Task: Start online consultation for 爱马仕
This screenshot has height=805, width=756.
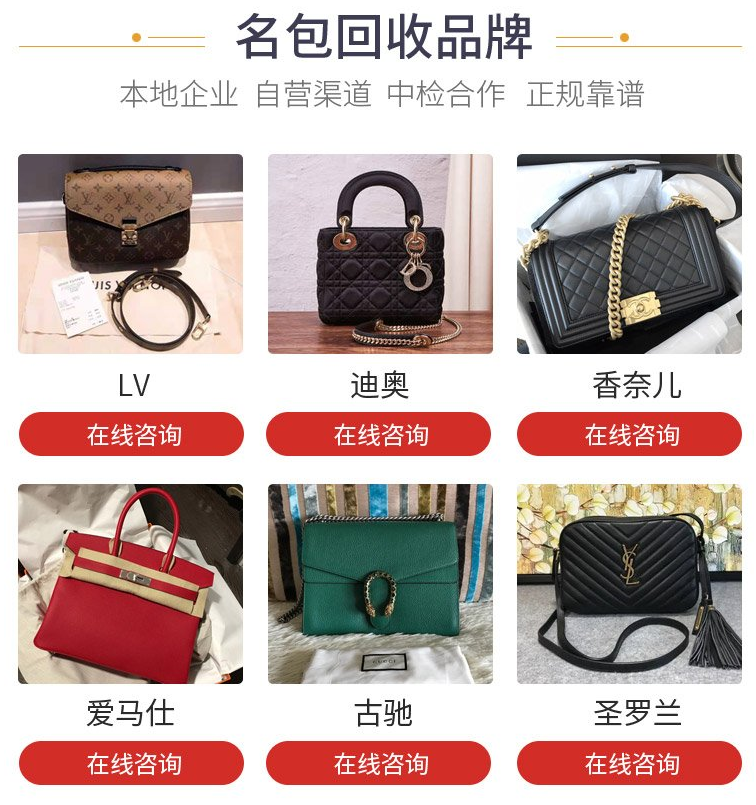Action: pos(131,764)
